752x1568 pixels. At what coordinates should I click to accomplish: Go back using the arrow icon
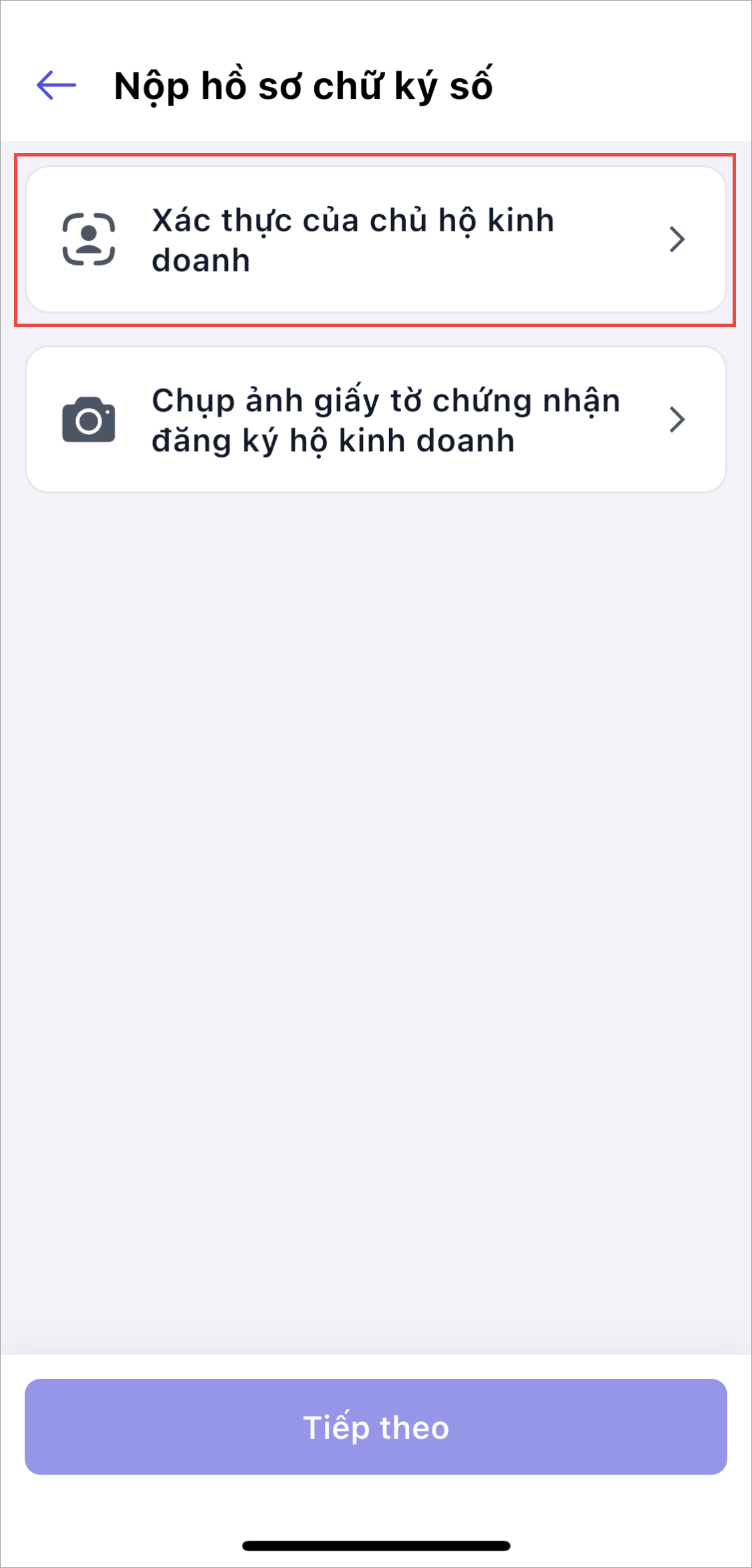click(x=56, y=86)
